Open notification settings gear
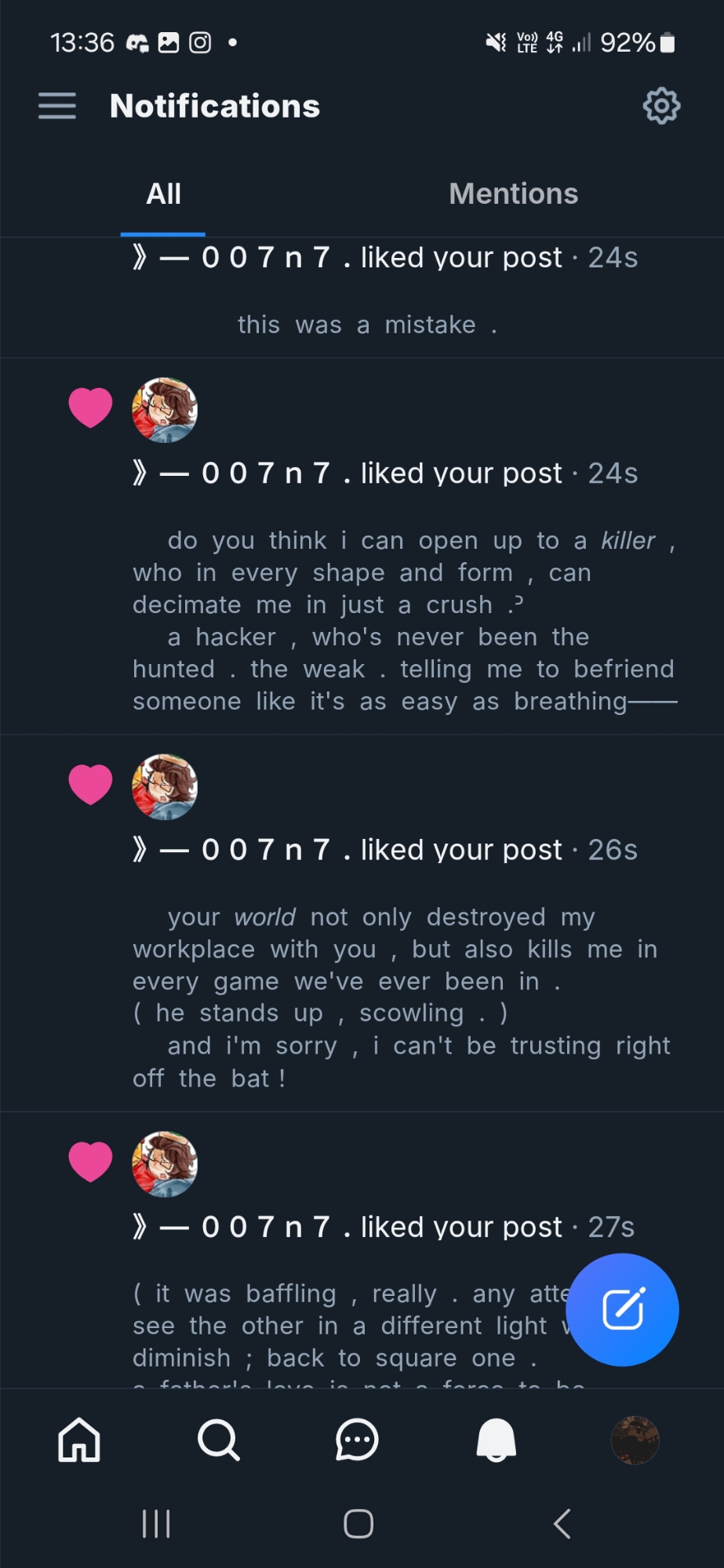Screen dimensions: 724x1568 [661, 106]
